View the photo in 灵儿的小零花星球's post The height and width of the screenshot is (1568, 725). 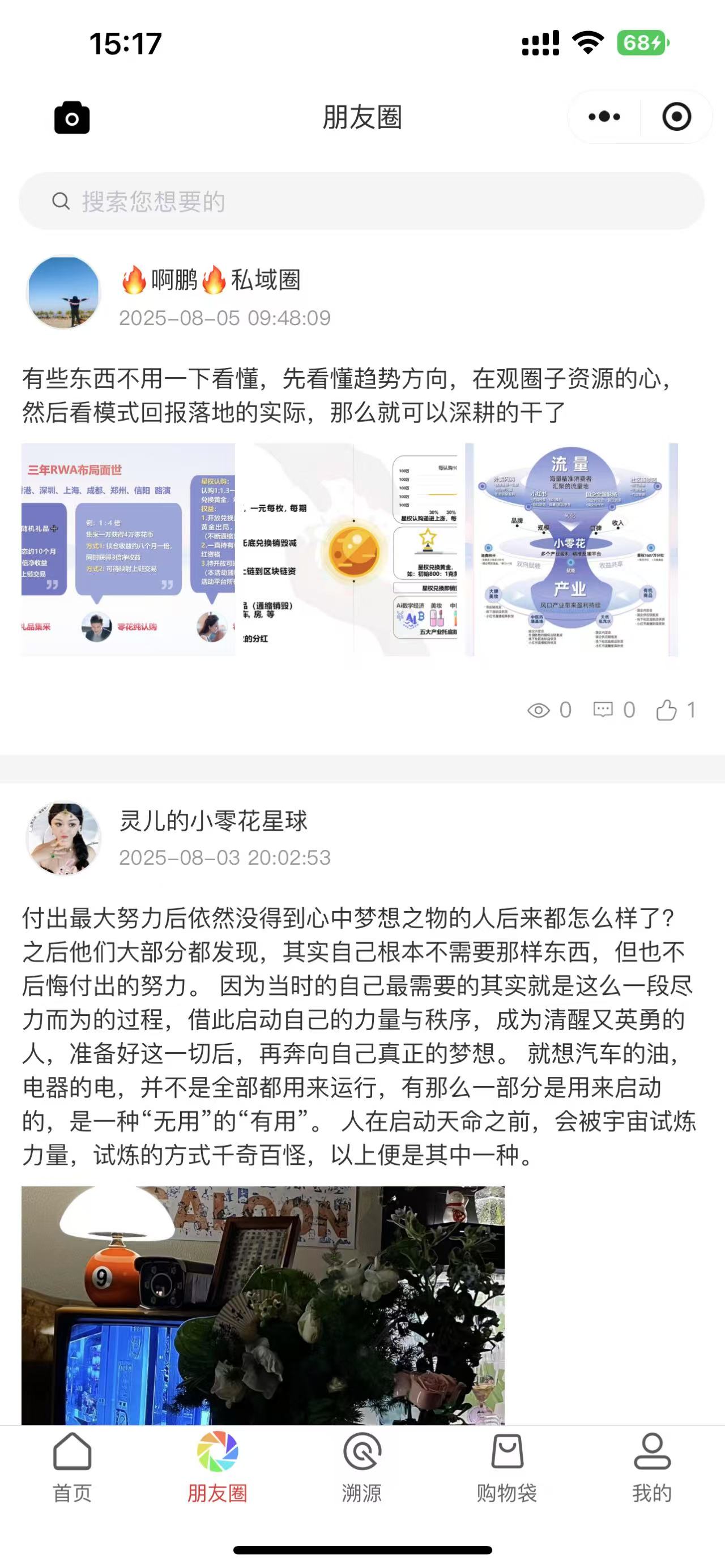point(263,1305)
